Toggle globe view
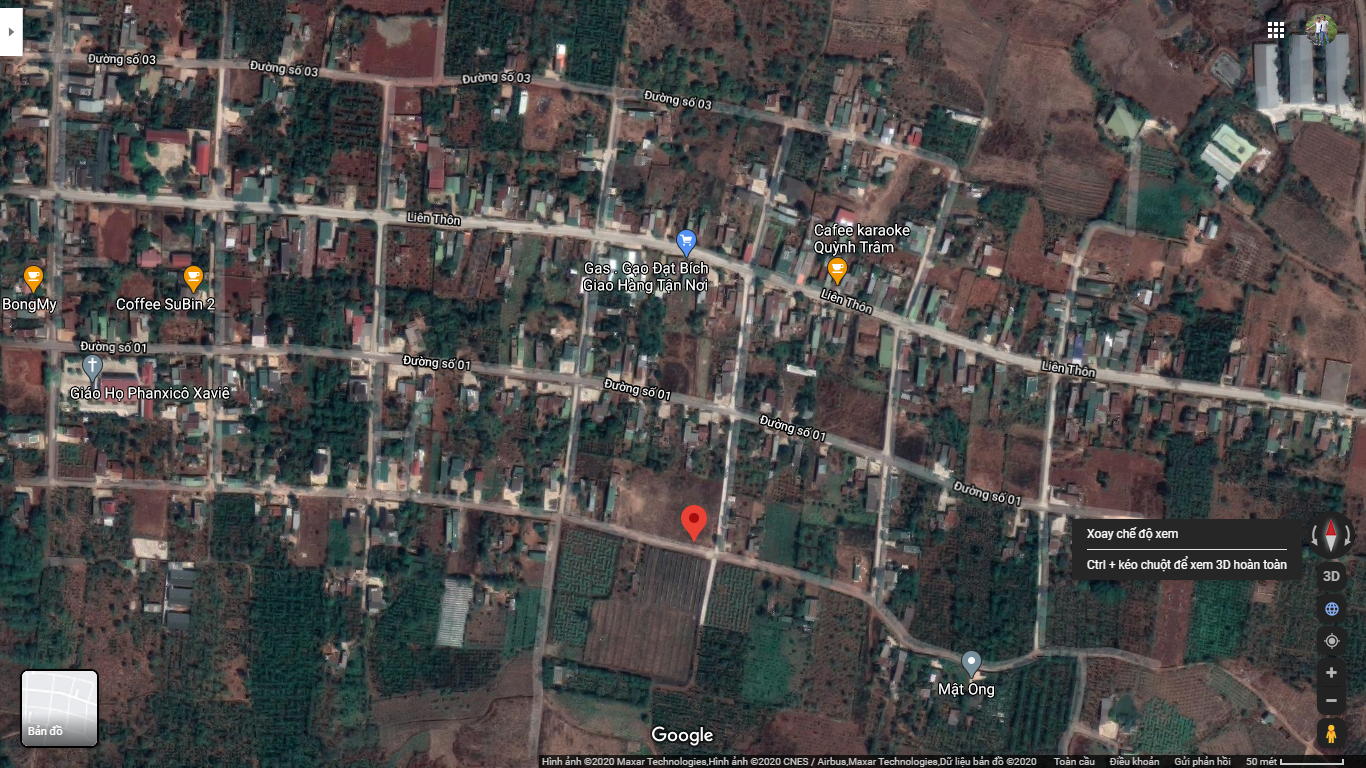Image resolution: width=1366 pixels, height=768 pixels. [1331, 609]
